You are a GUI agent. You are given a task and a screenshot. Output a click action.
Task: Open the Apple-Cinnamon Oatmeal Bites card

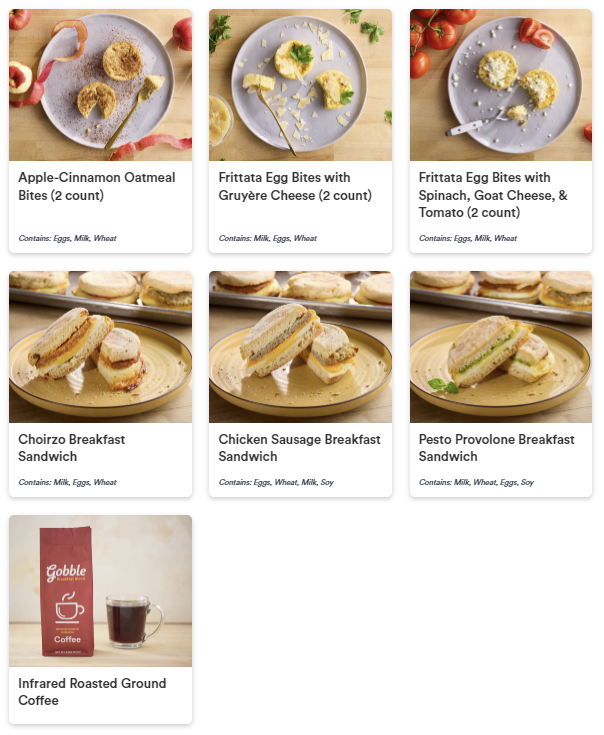tap(100, 130)
